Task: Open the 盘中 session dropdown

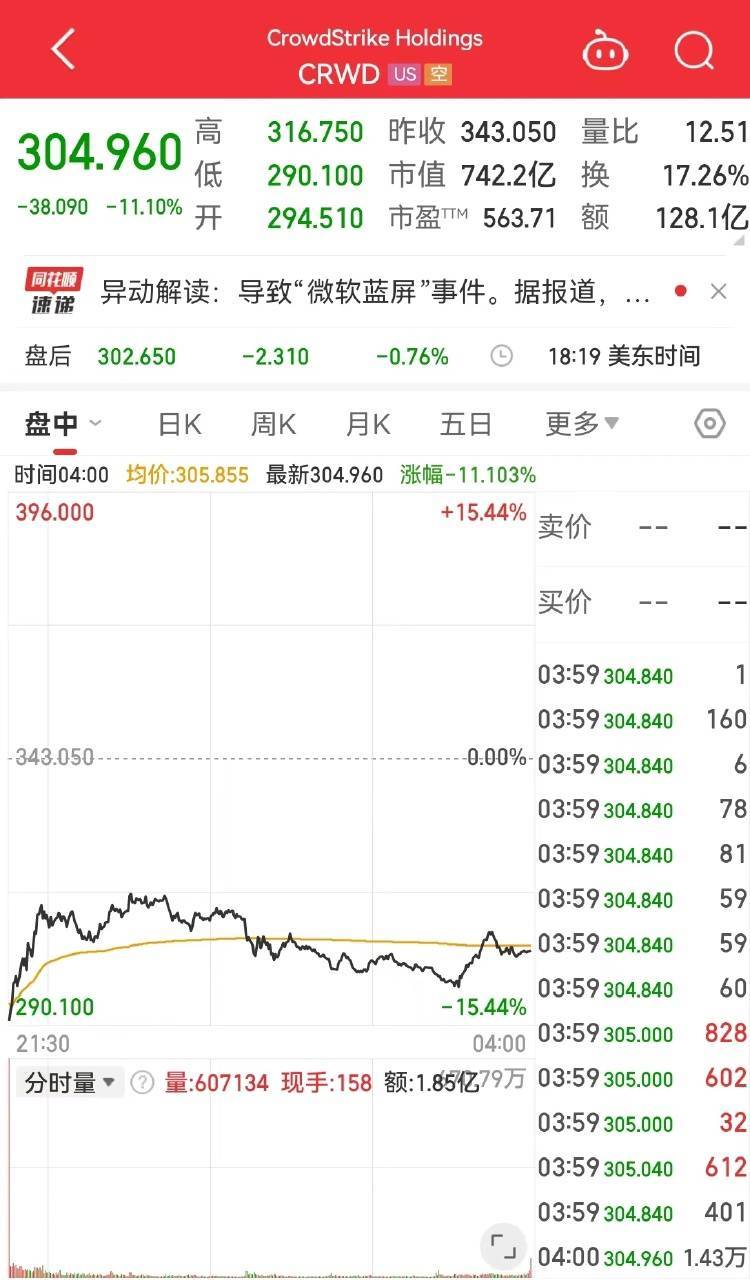Action: point(64,424)
